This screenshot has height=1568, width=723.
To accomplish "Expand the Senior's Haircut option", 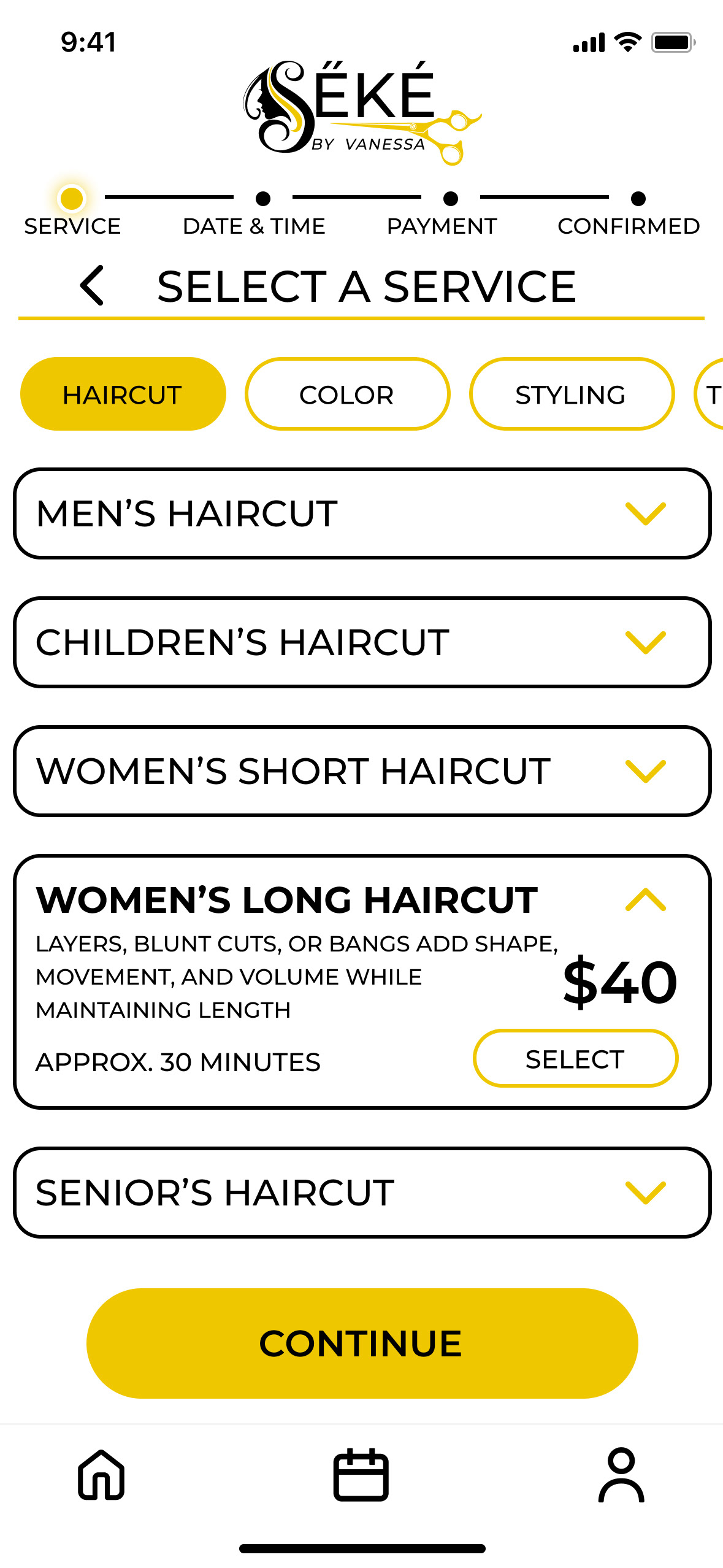I will [x=362, y=1193].
